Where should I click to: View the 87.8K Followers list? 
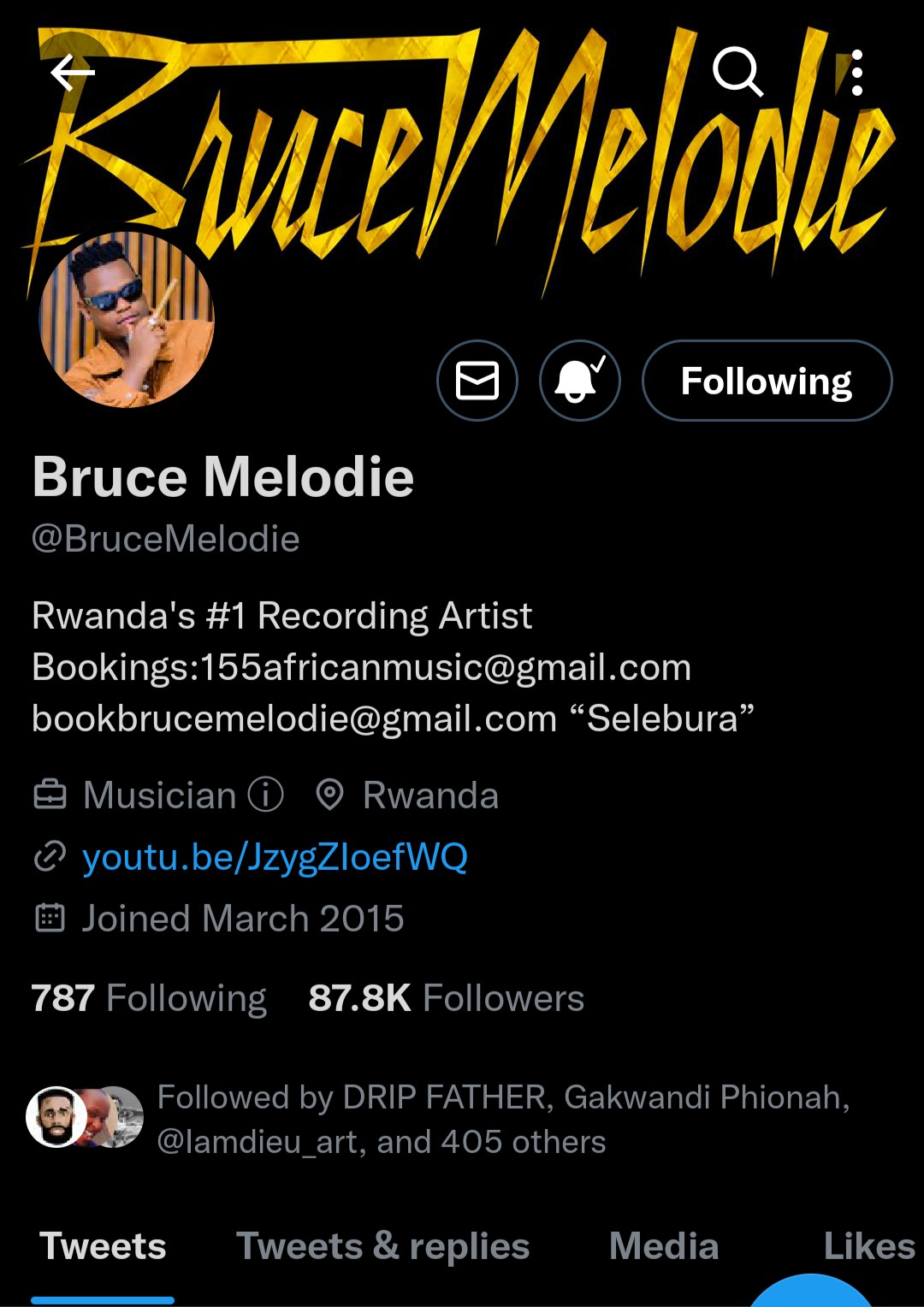446,998
